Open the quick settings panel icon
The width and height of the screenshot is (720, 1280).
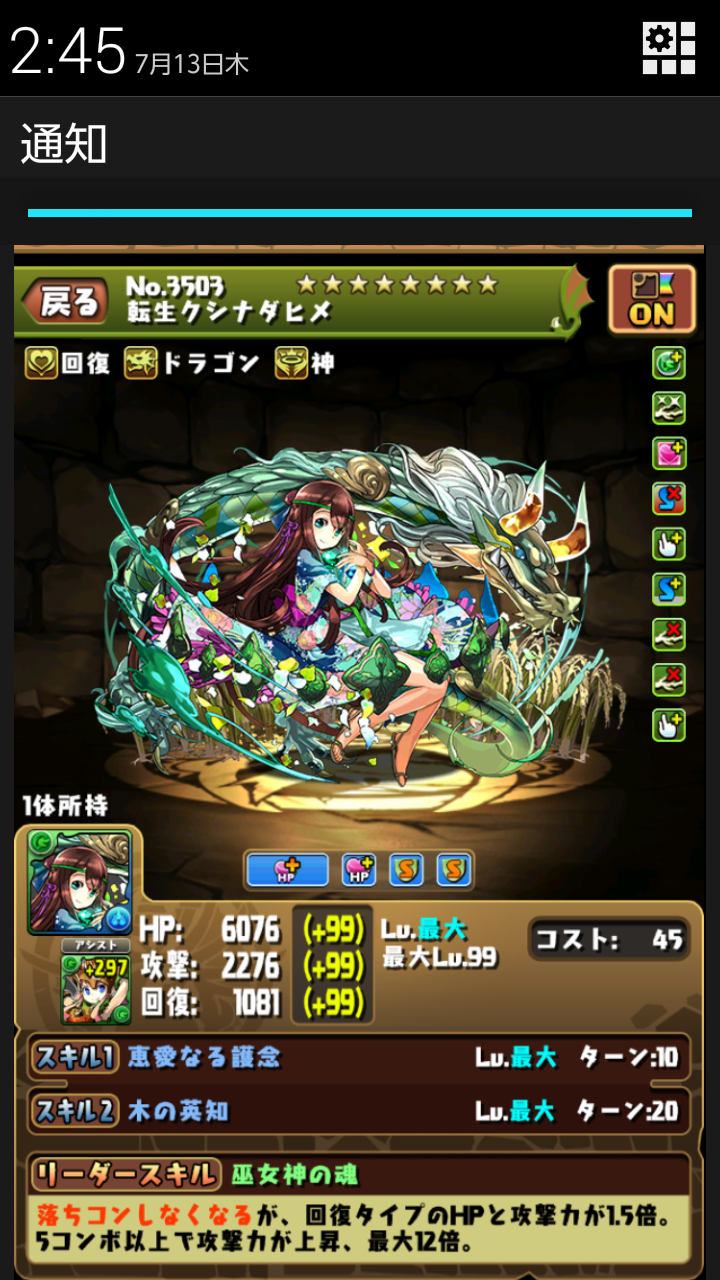pyautogui.click(x=668, y=48)
